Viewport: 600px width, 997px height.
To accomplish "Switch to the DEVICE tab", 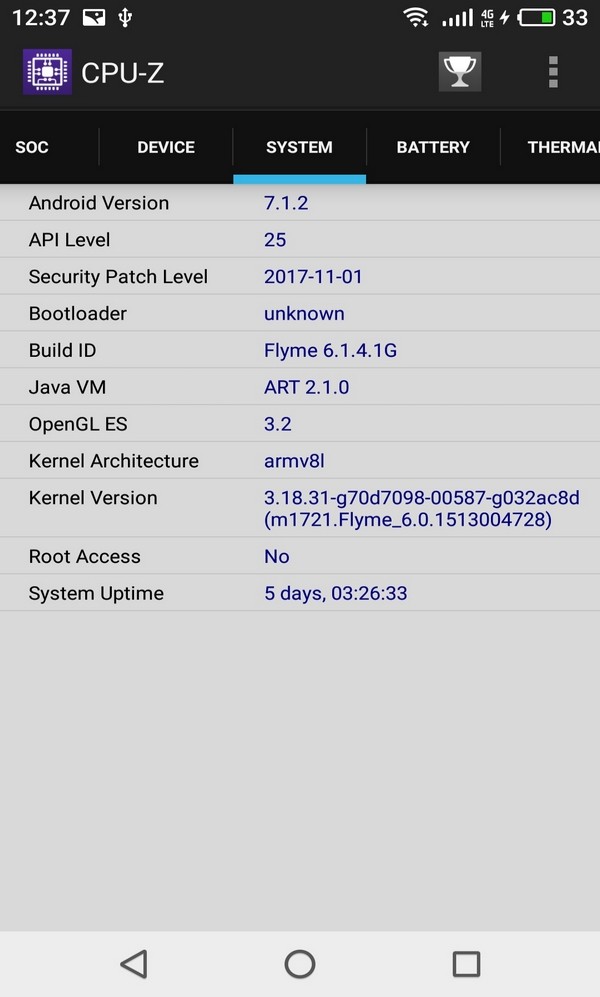I will click(x=166, y=148).
